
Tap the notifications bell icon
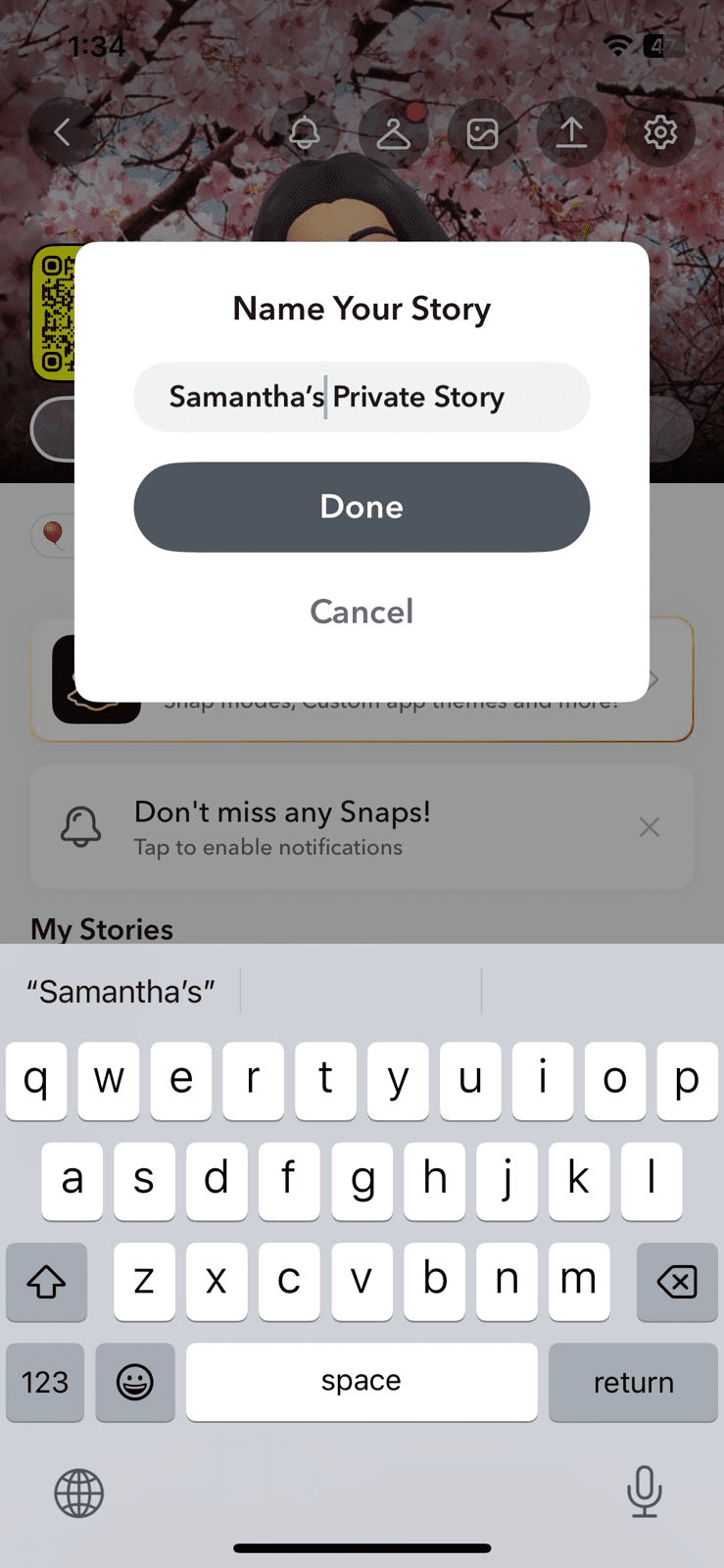point(305,132)
